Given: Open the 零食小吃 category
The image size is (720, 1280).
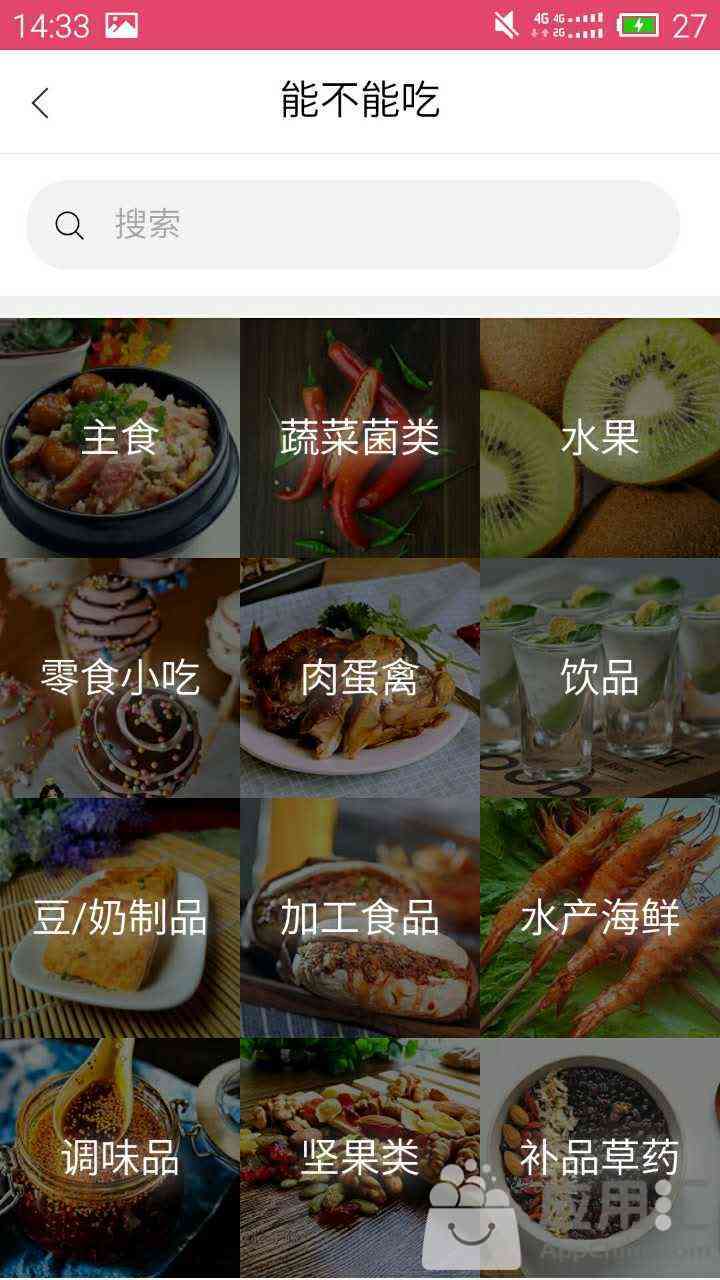Looking at the screenshot, I should point(120,678).
